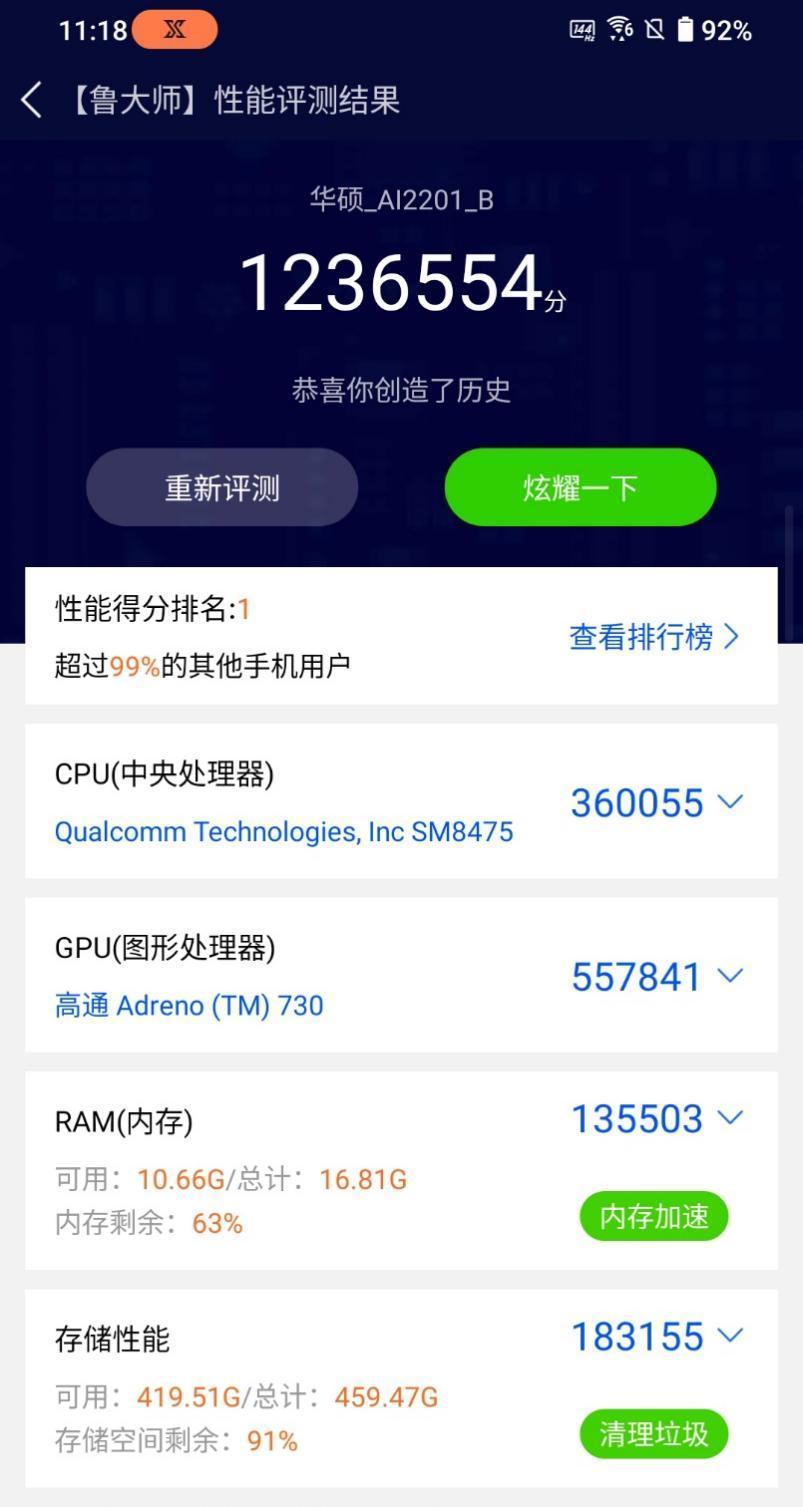Screen dimensions: 803x1507
Task: Expand the GPU score 557841 details
Action: pyautogui.click(x=656, y=977)
